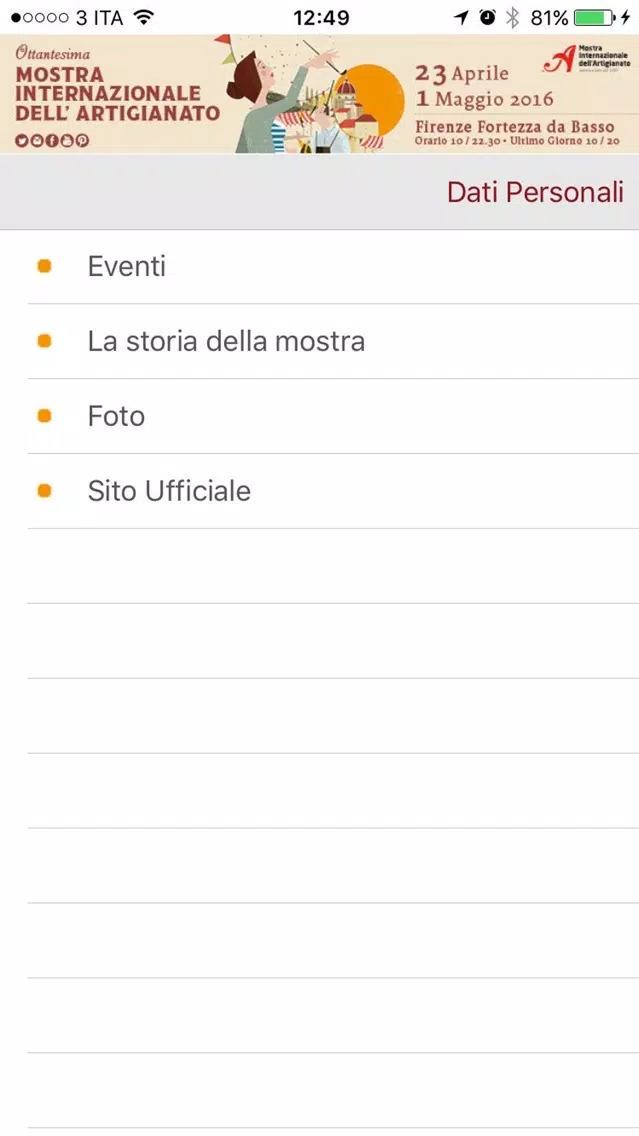Open the Eventi row

click(320, 267)
